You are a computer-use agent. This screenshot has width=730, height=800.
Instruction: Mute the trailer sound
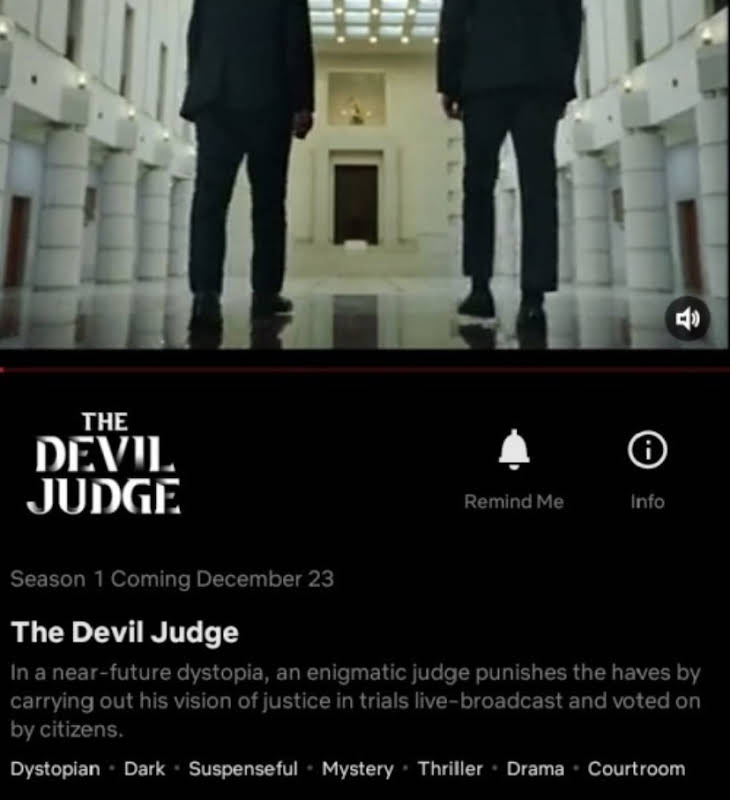(x=688, y=319)
